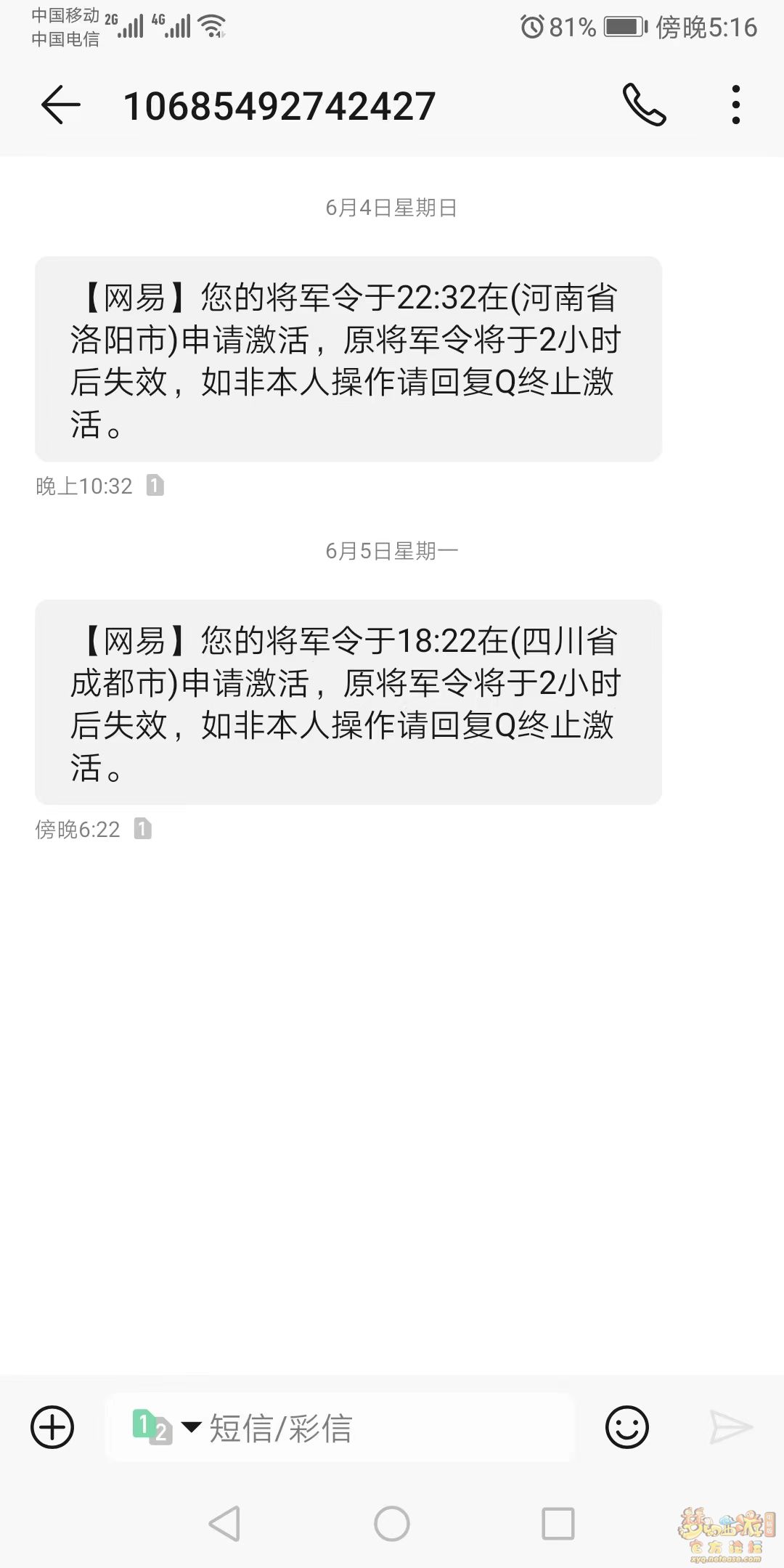784x1568 pixels.
Task: Open the emoji picker
Action: point(626,1427)
